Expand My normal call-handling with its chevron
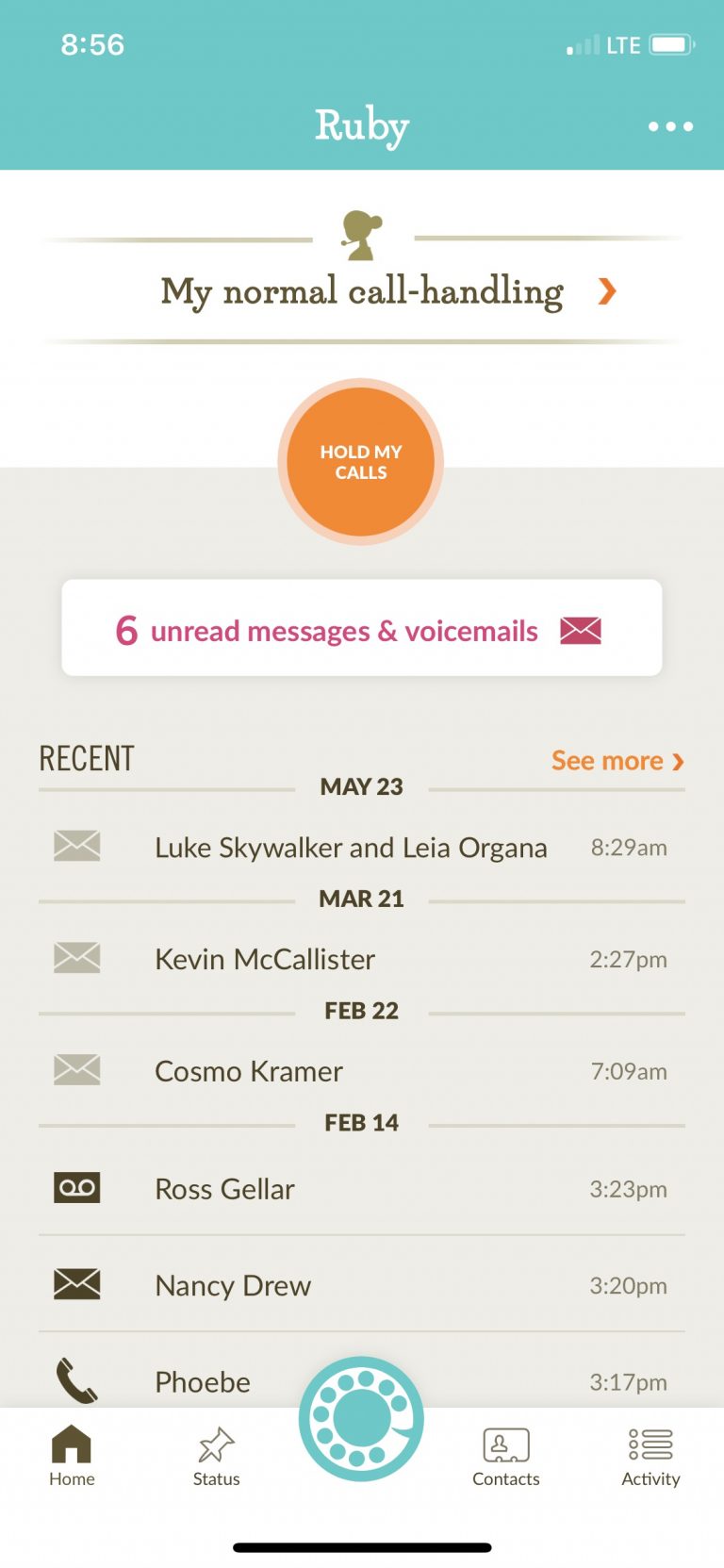 [x=607, y=291]
